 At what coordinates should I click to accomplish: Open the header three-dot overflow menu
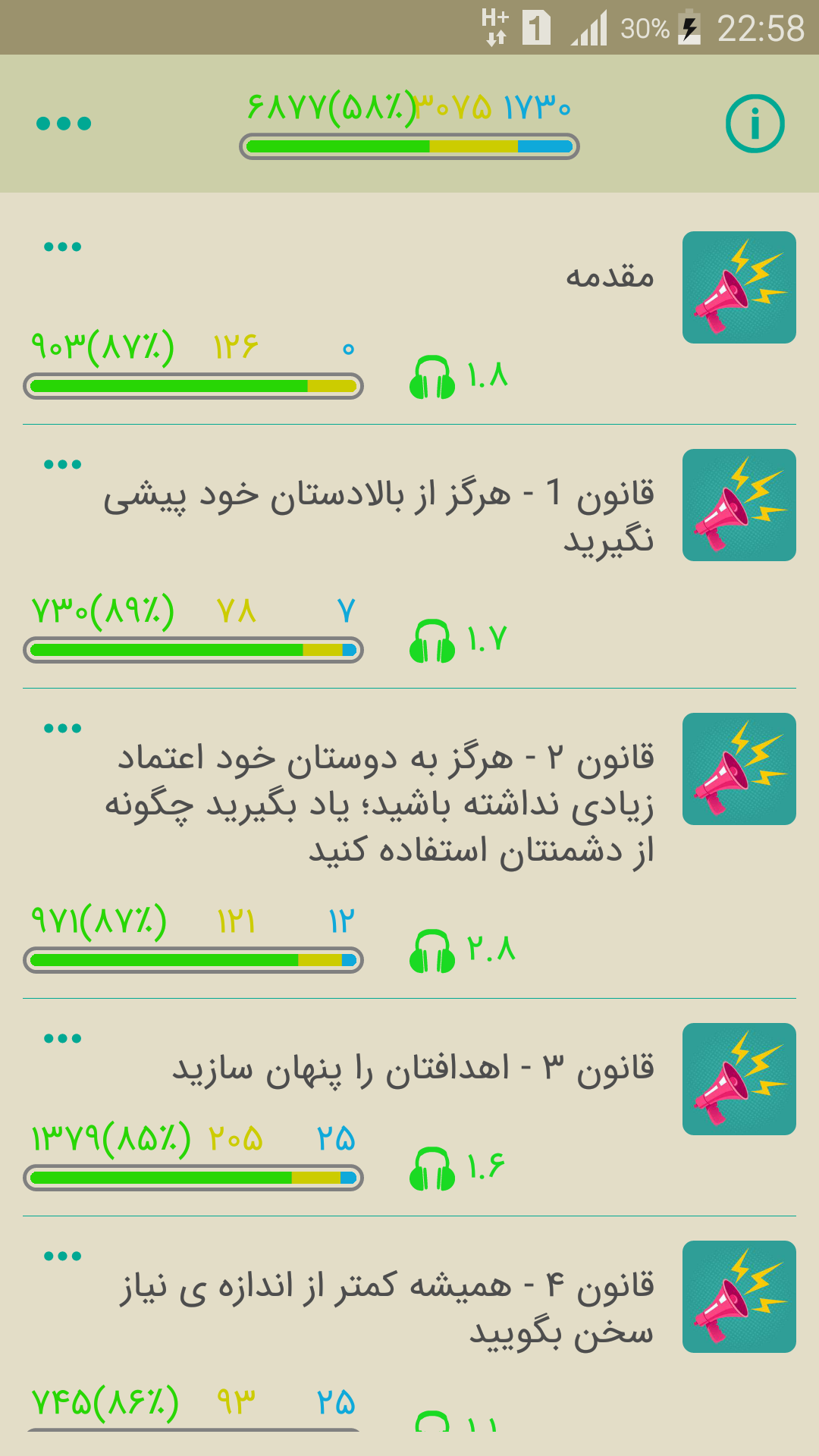pos(64,124)
